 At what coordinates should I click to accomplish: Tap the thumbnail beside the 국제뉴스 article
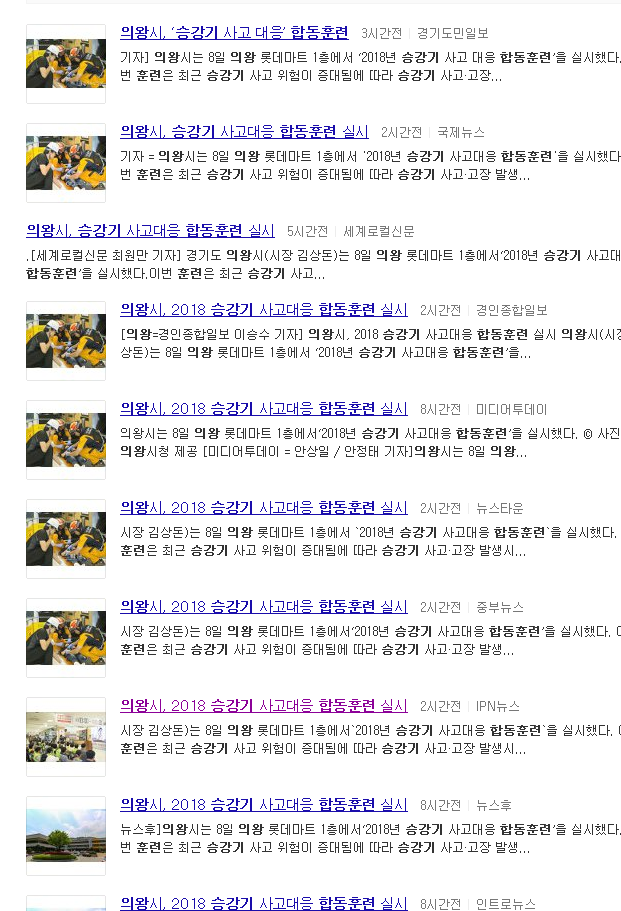coord(66,163)
